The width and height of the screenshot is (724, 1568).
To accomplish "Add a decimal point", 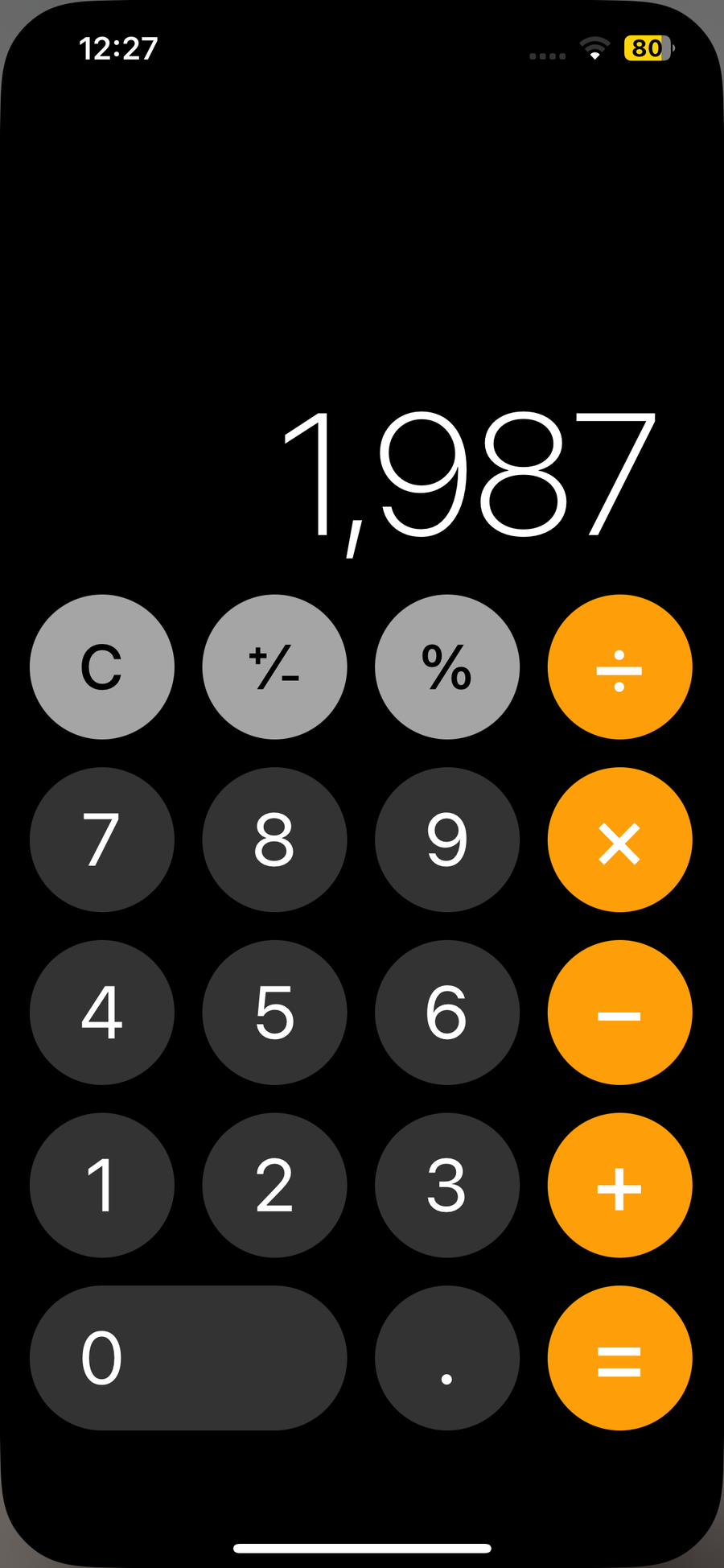I will tap(447, 1358).
